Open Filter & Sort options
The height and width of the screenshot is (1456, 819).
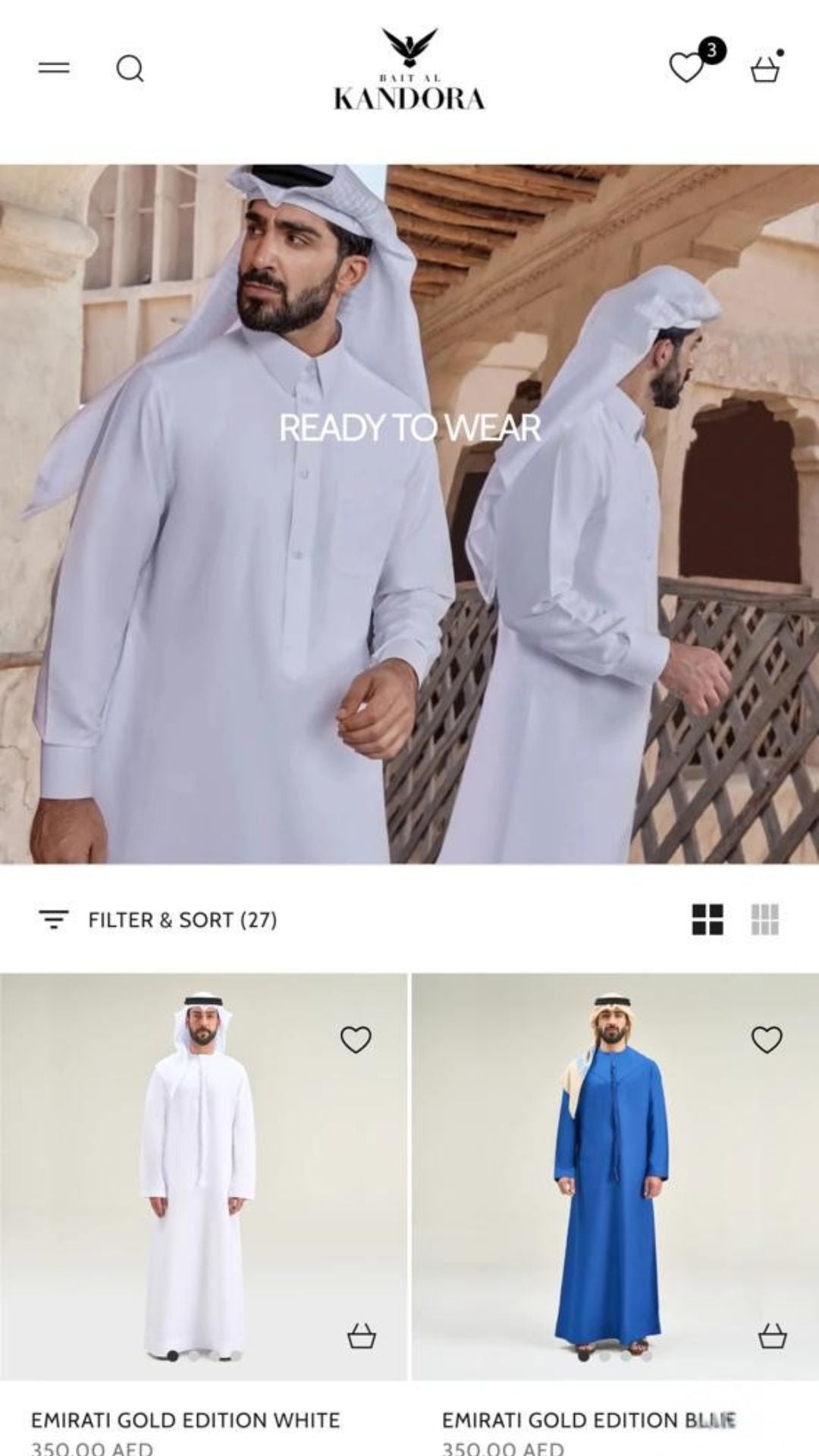158,920
